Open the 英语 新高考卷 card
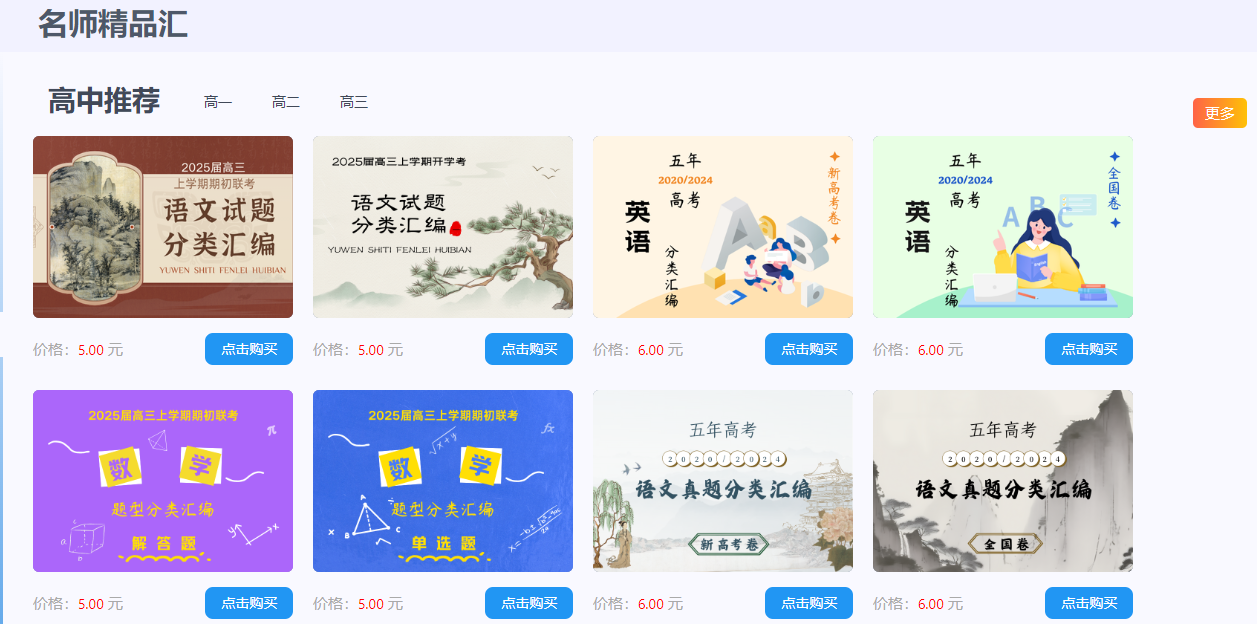Image resolution: width=1257 pixels, height=624 pixels. point(723,227)
